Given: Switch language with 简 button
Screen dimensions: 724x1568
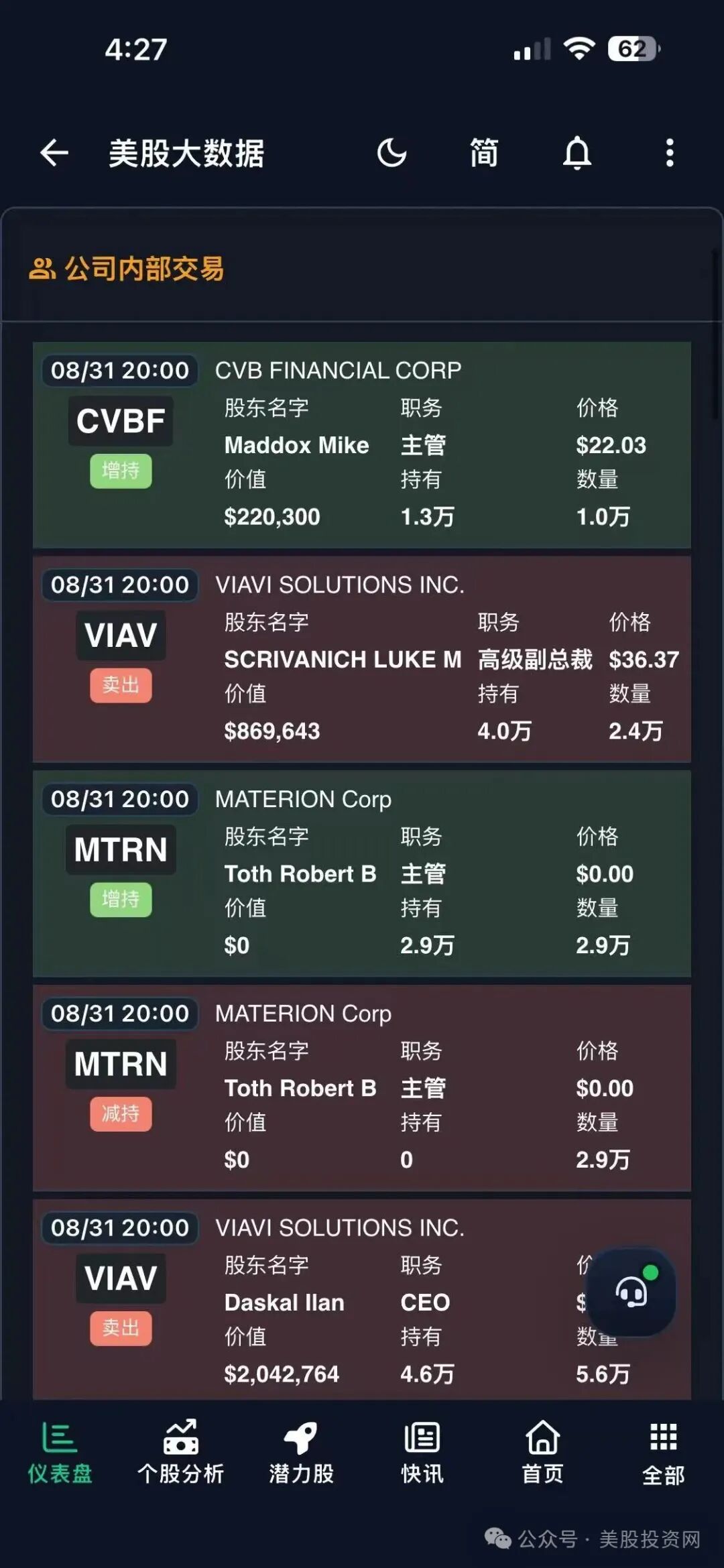Looking at the screenshot, I should coord(484,153).
